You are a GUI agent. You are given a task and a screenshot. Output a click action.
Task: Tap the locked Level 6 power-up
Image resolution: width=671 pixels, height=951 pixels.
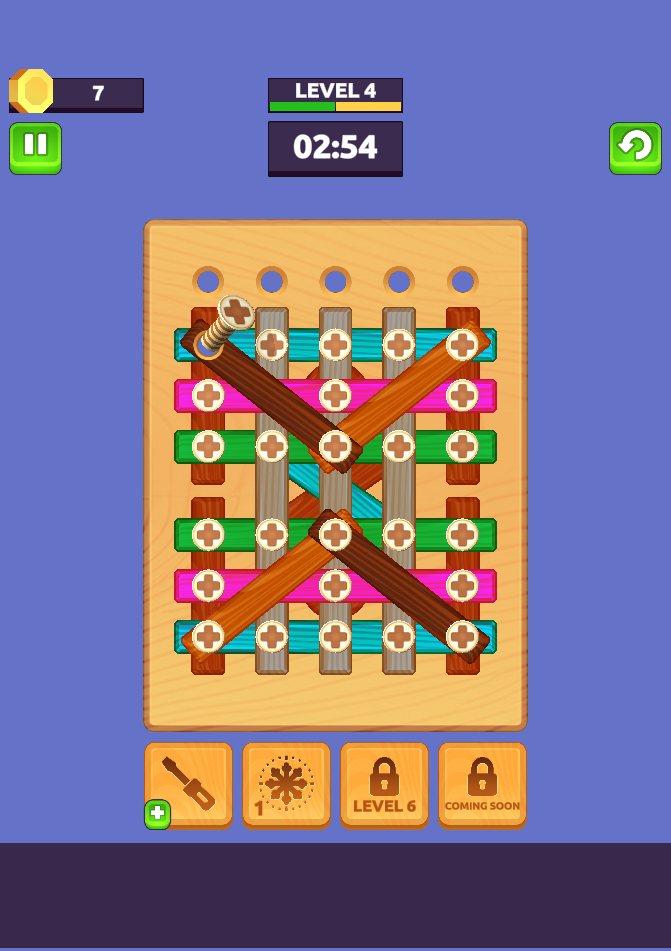tap(385, 785)
